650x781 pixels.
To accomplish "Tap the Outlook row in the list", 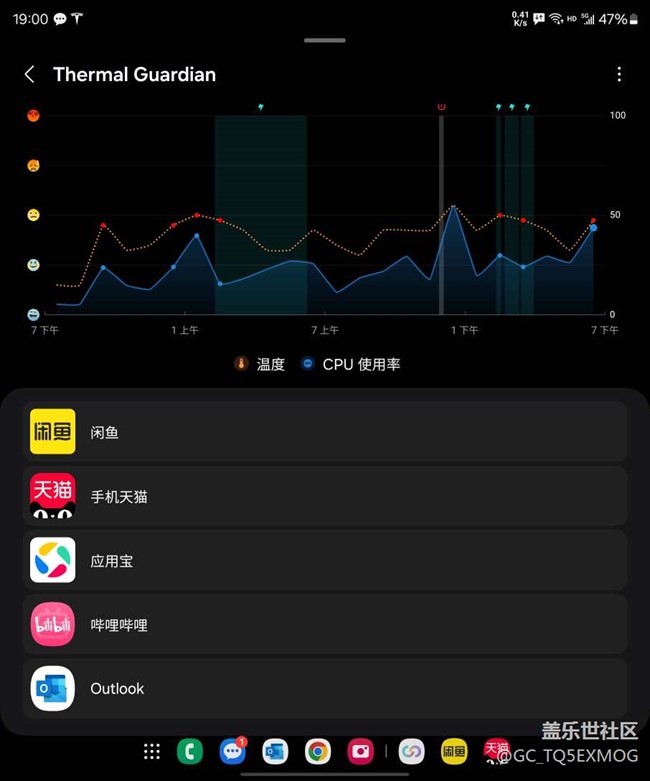I will pyautogui.click(x=324, y=688).
